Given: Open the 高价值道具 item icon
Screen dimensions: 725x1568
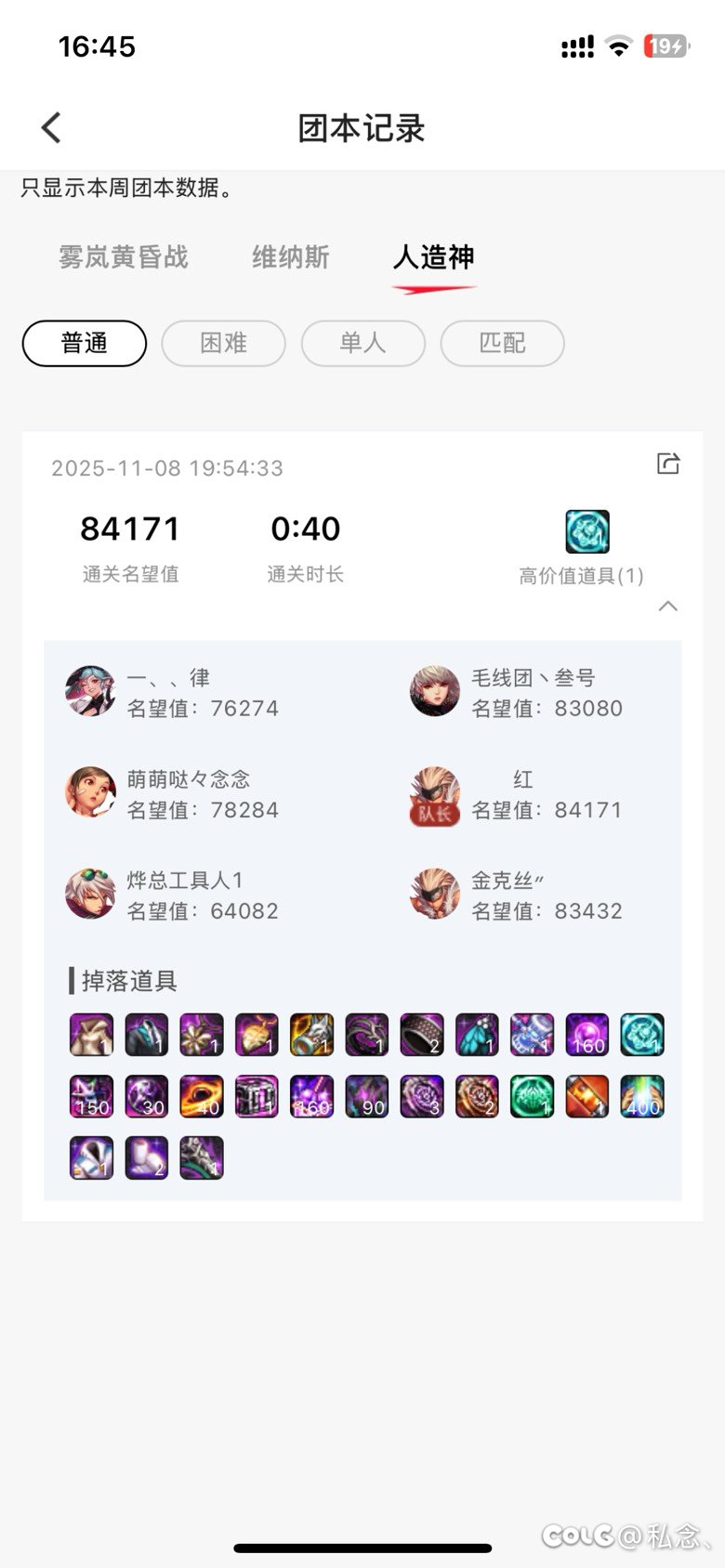Looking at the screenshot, I should point(587,532).
